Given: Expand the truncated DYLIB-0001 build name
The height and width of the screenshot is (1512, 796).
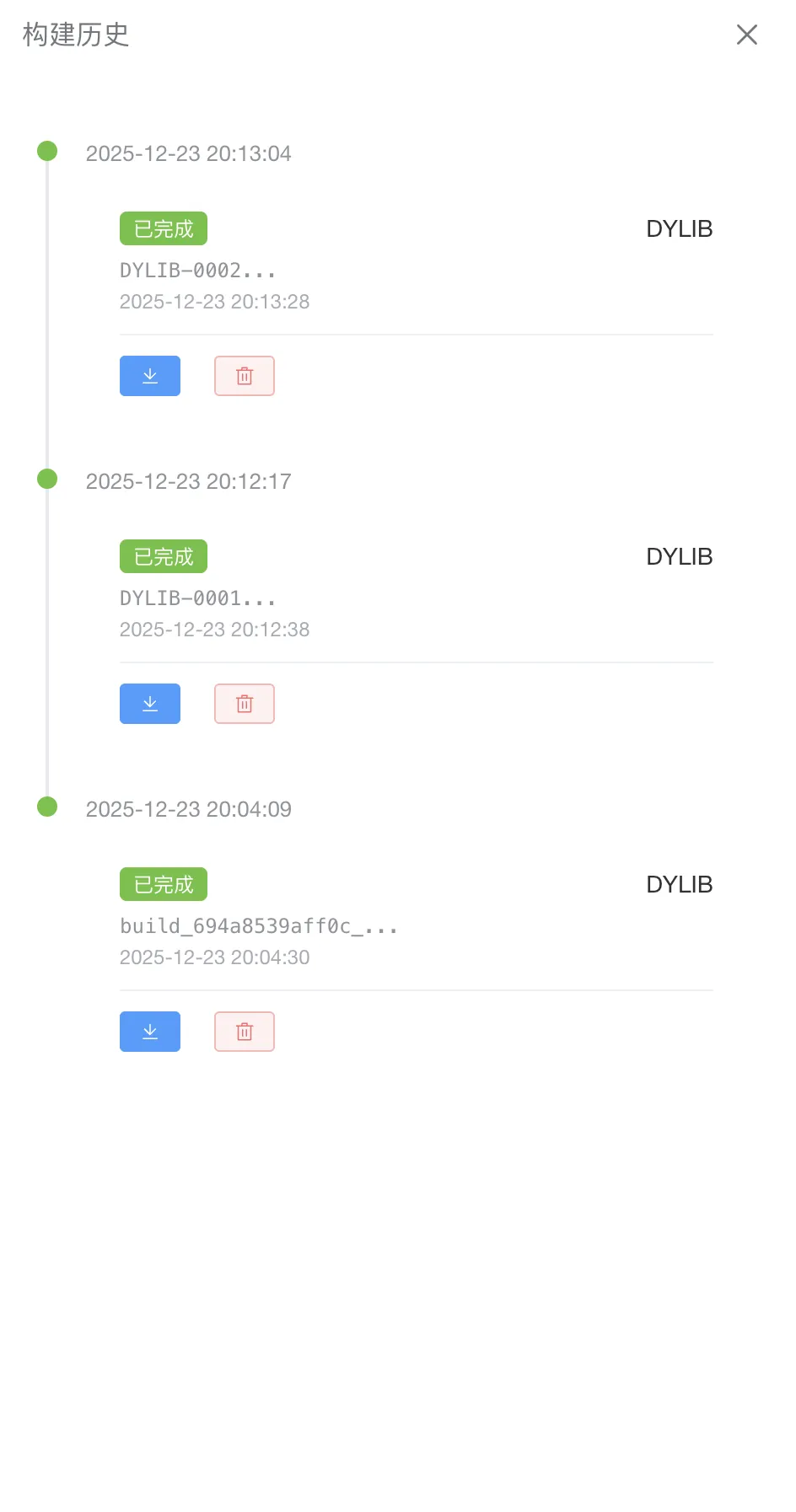Looking at the screenshot, I should coord(199,598).
